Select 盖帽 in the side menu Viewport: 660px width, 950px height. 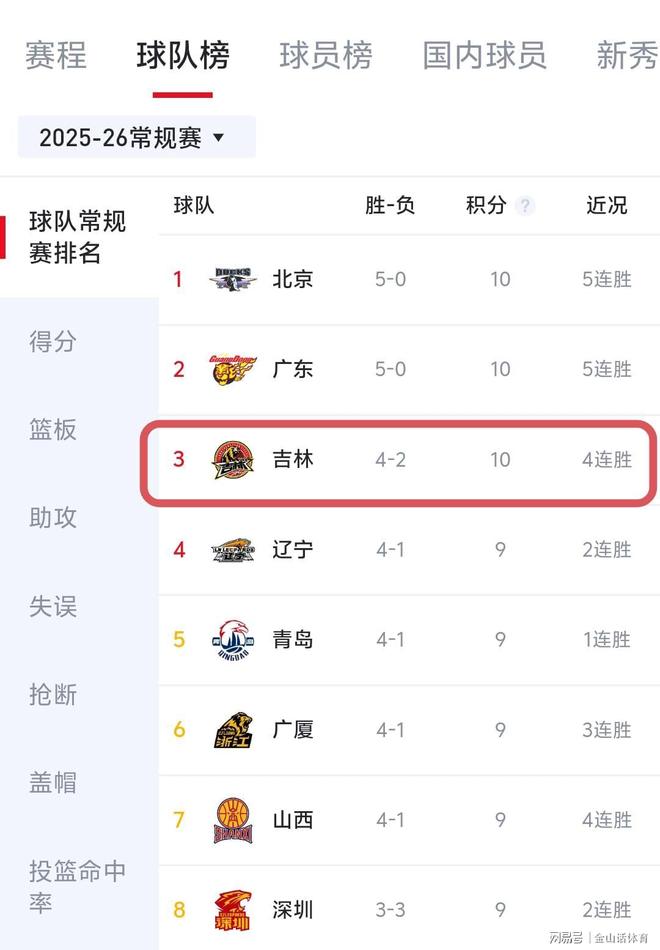click(x=53, y=783)
